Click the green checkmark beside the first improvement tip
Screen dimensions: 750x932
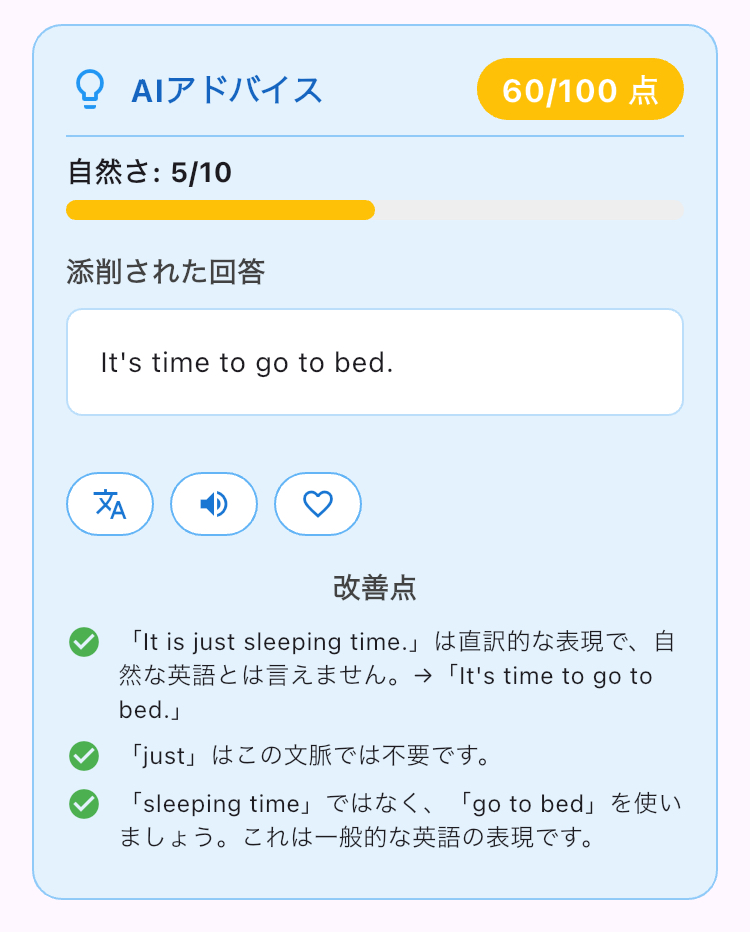[83, 642]
